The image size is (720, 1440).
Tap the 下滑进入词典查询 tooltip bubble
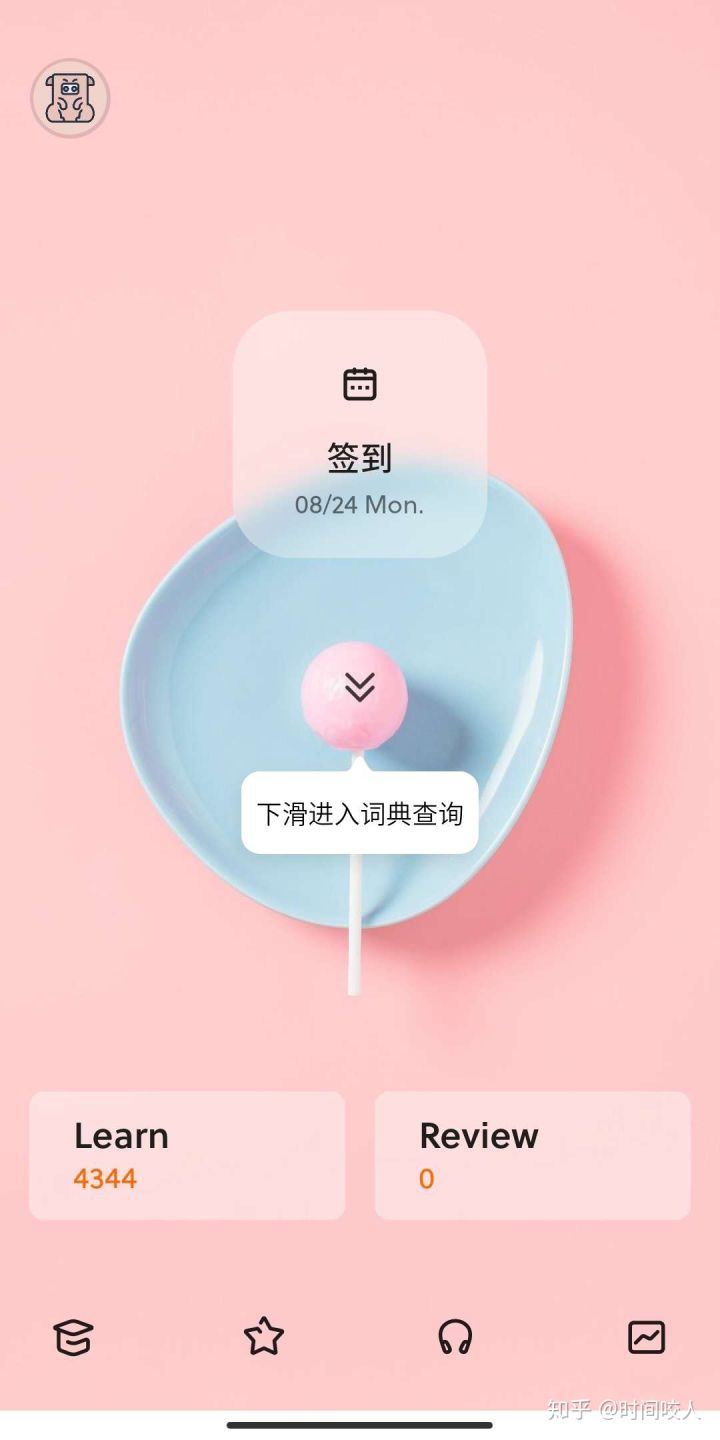[360, 814]
